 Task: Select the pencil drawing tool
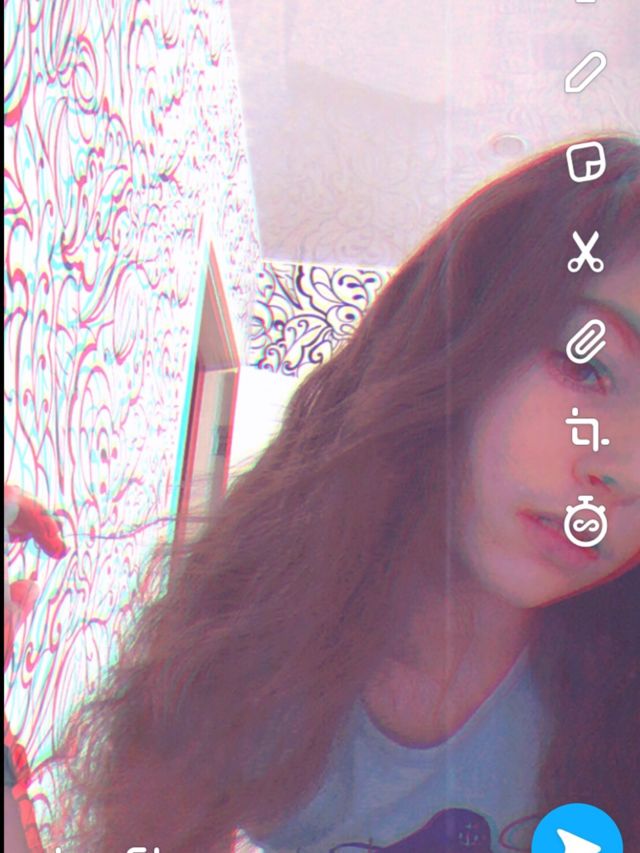(x=585, y=72)
